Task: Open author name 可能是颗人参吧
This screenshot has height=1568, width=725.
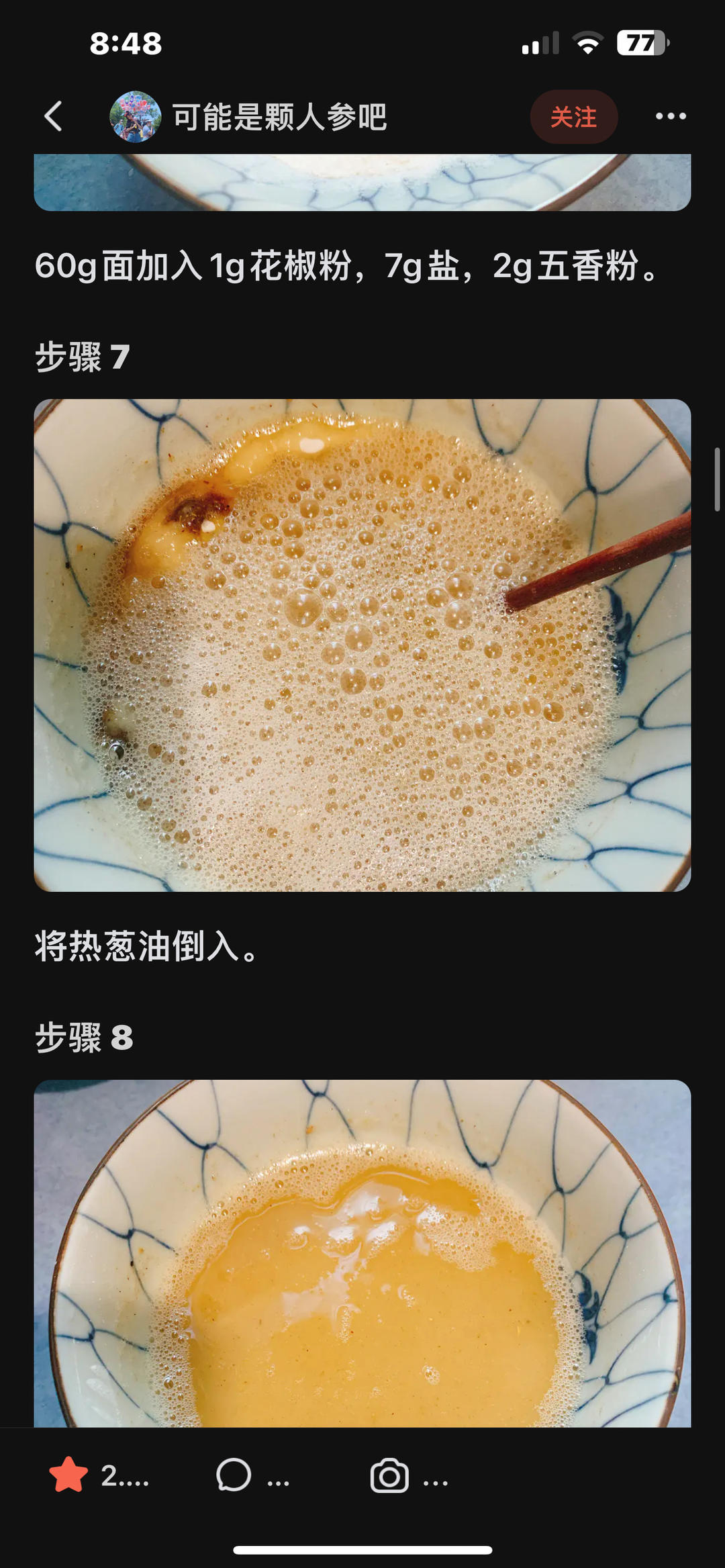Action: [x=279, y=118]
